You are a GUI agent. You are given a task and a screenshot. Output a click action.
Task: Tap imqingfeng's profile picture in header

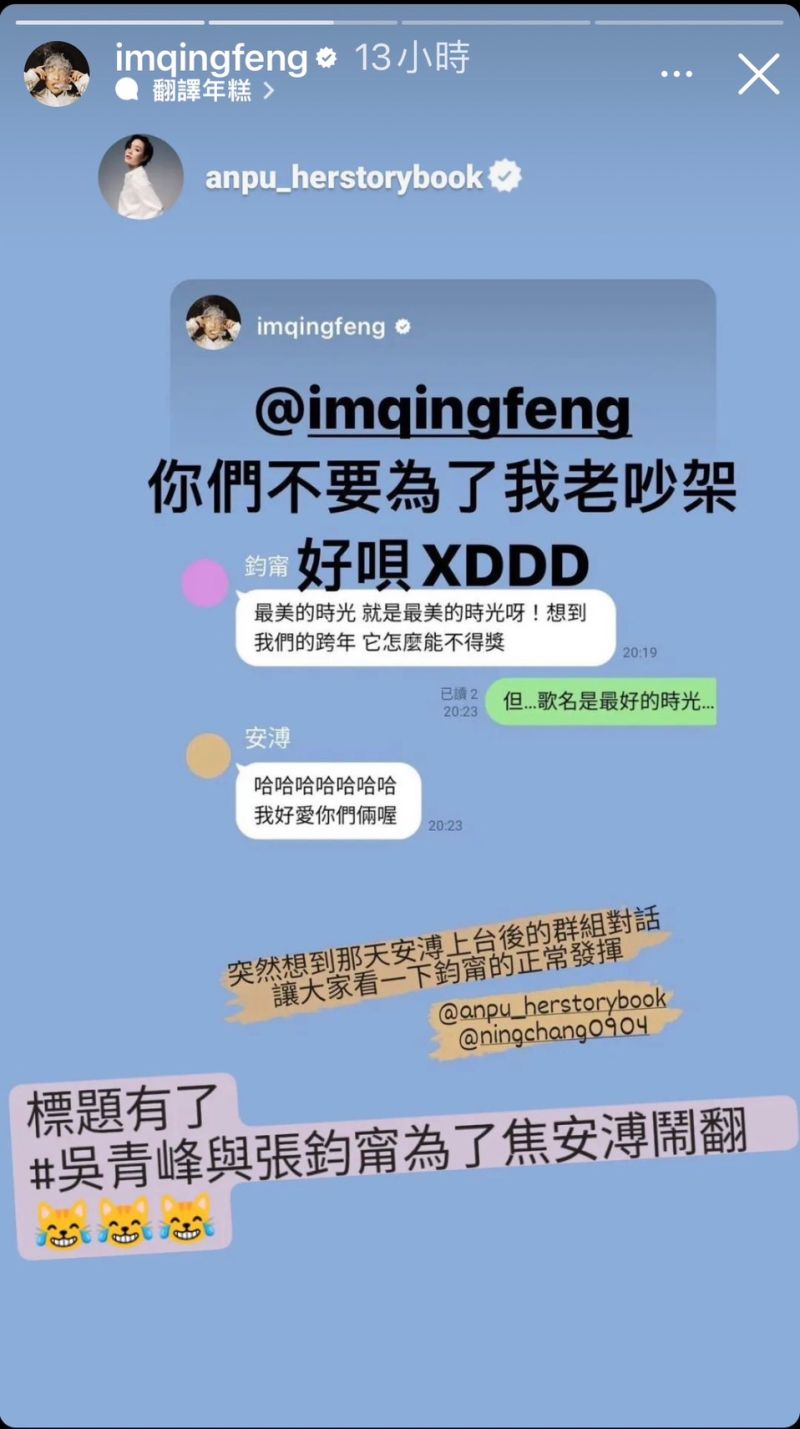(x=57, y=74)
